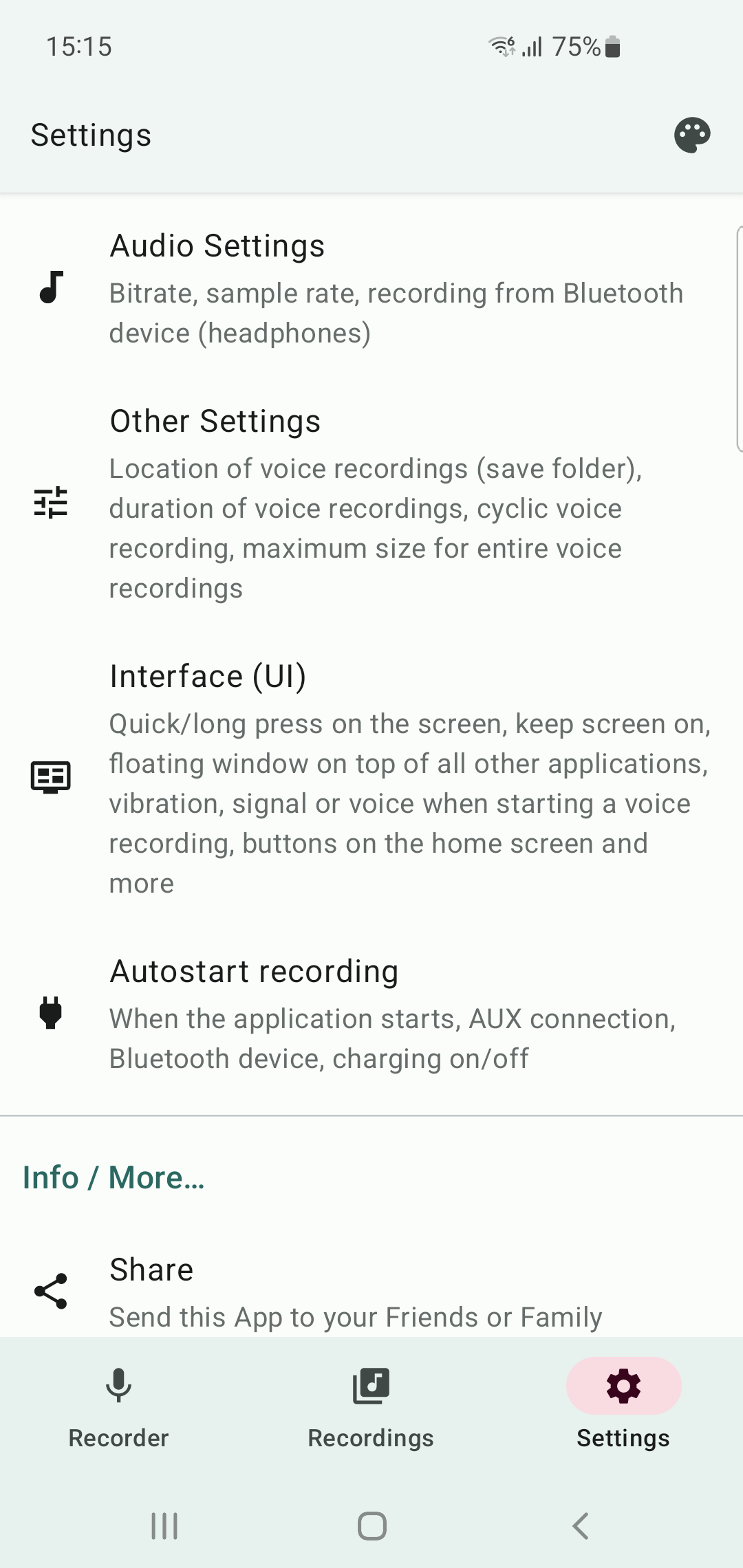The height and width of the screenshot is (1568, 743).
Task: Open Audio Settings
Action: 371,289
